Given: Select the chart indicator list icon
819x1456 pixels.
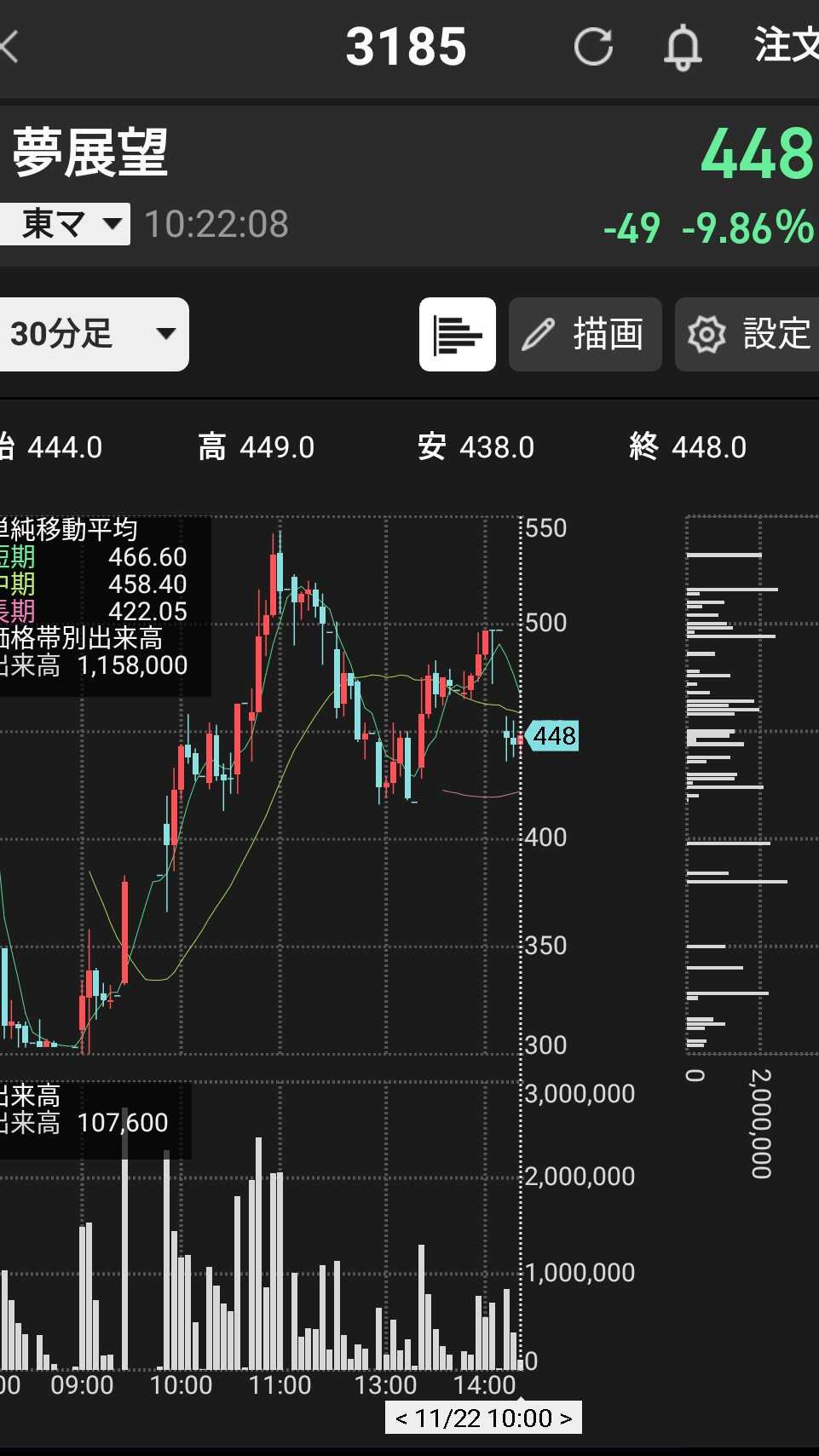Looking at the screenshot, I should (x=457, y=335).
